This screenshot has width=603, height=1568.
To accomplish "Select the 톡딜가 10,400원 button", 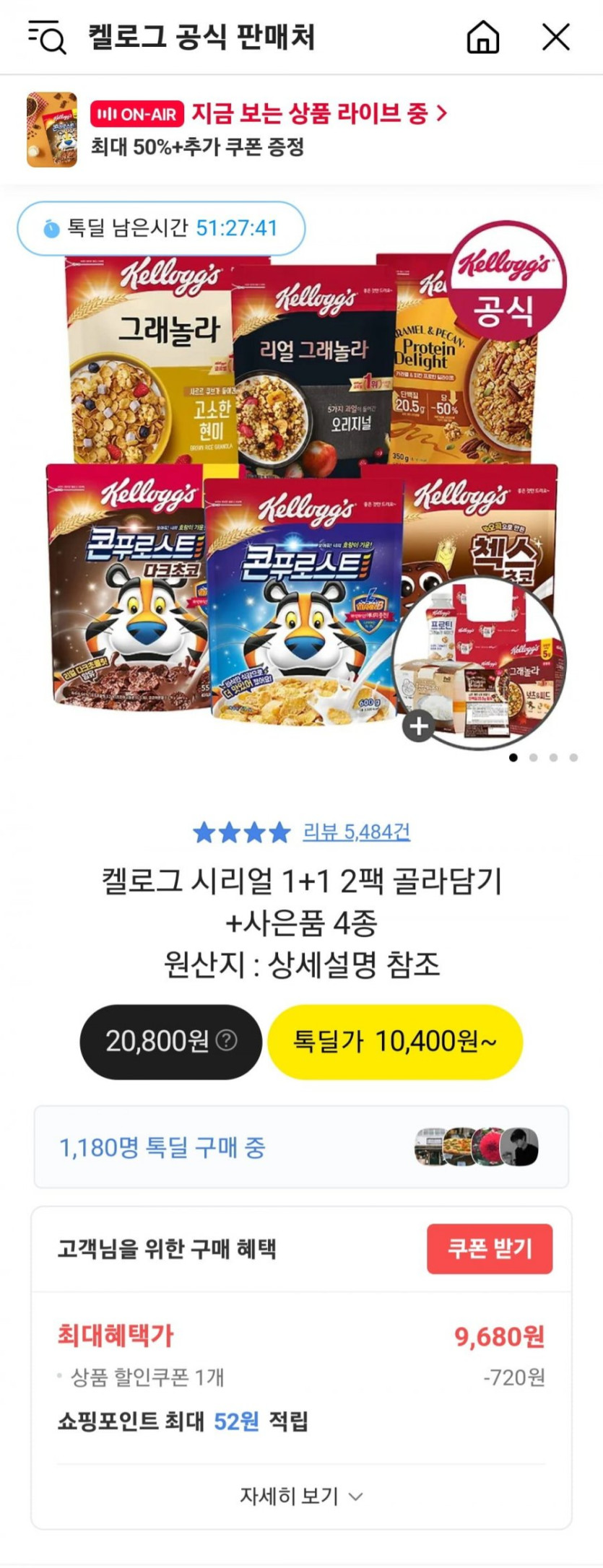I will click(394, 1041).
